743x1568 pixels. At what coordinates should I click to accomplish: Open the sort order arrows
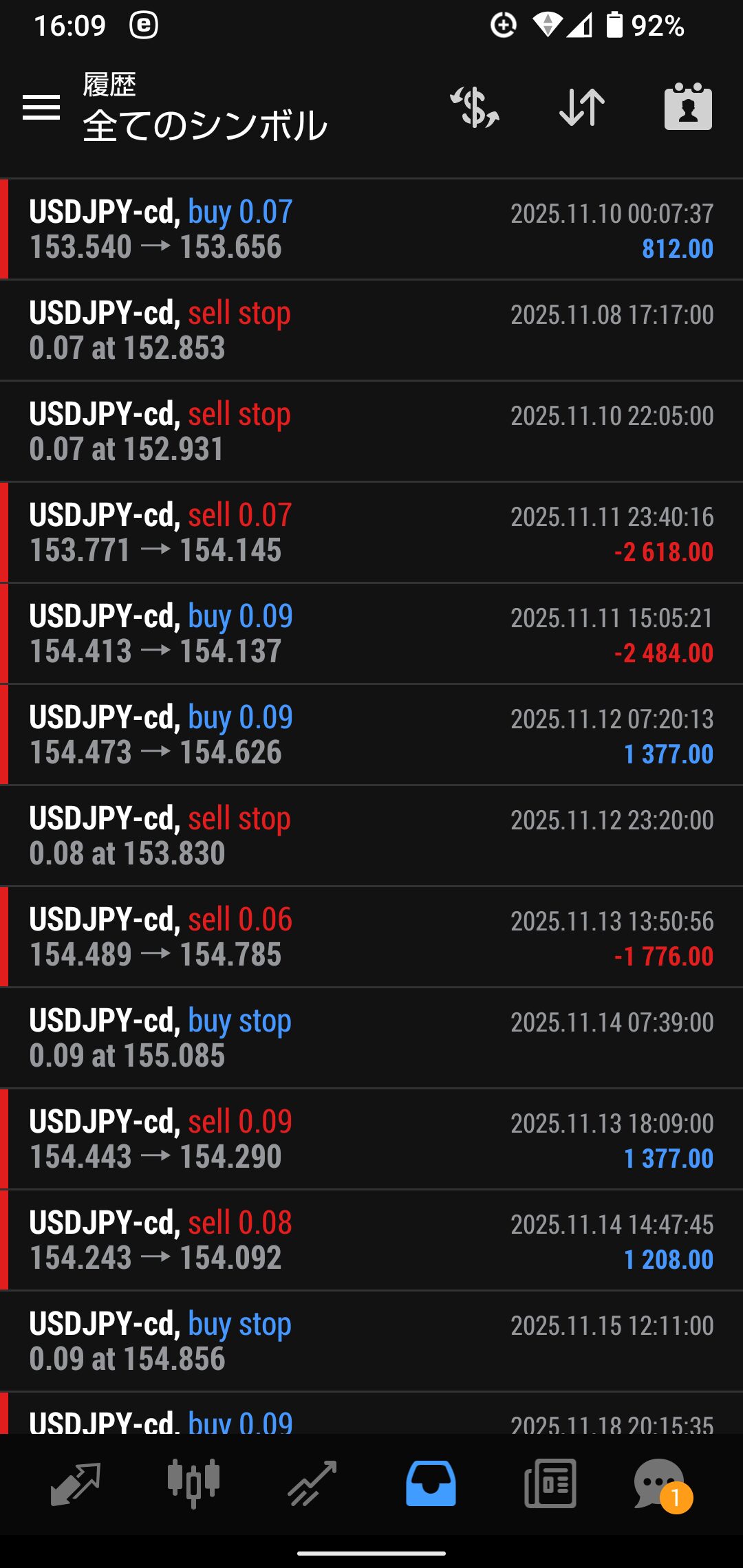coord(582,107)
